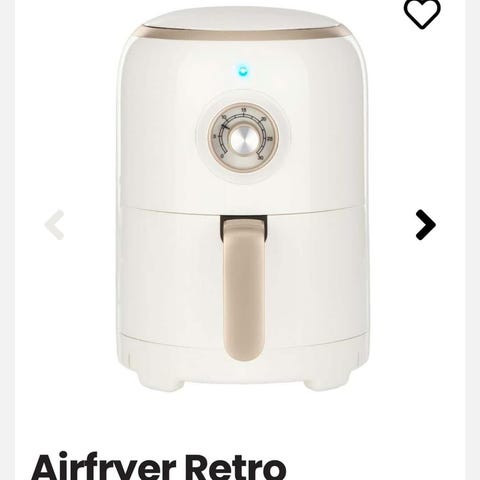The image size is (480, 480).
Task: Open the airfryer product photo
Action: point(243,199)
